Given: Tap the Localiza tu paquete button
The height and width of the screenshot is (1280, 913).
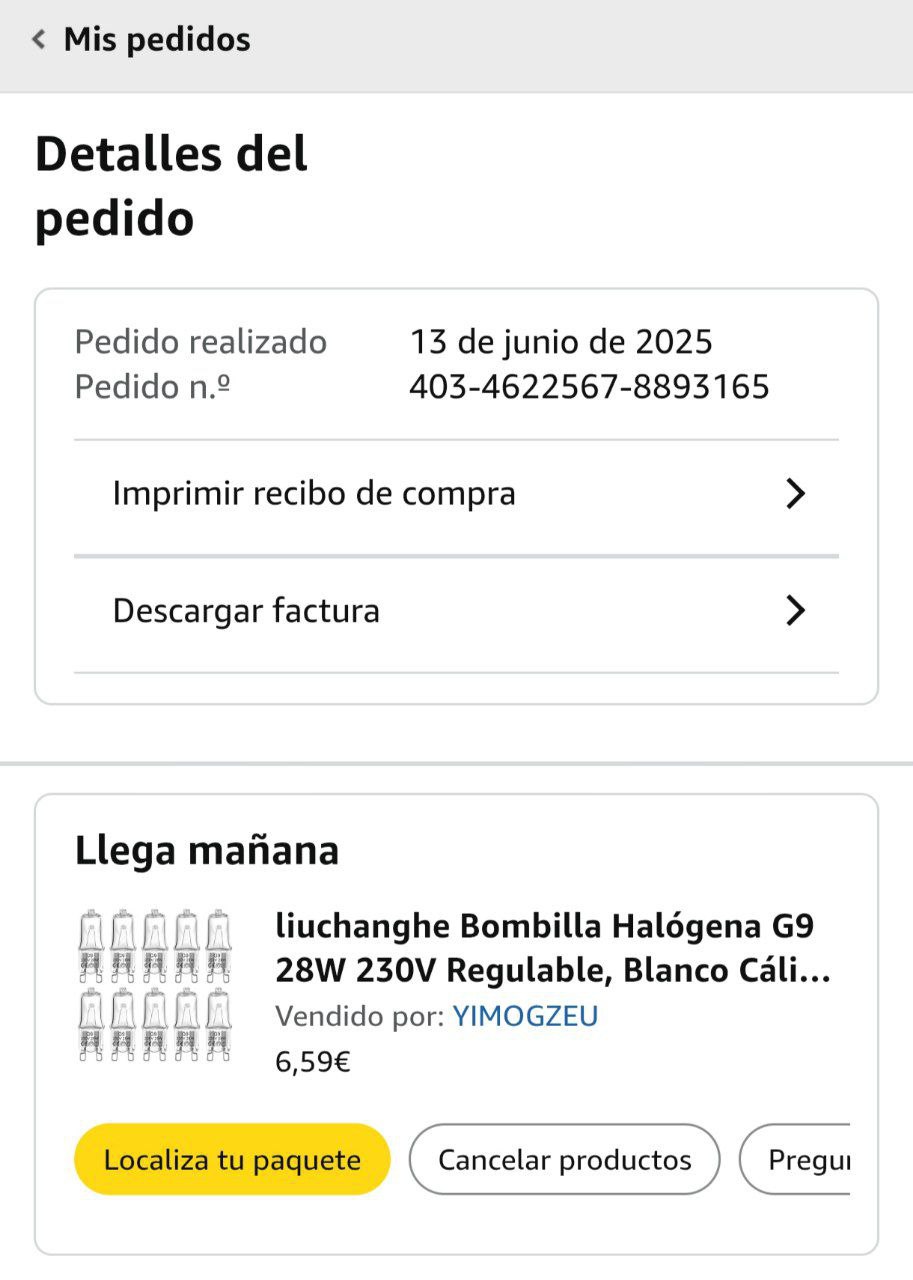Looking at the screenshot, I should tap(232, 1159).
